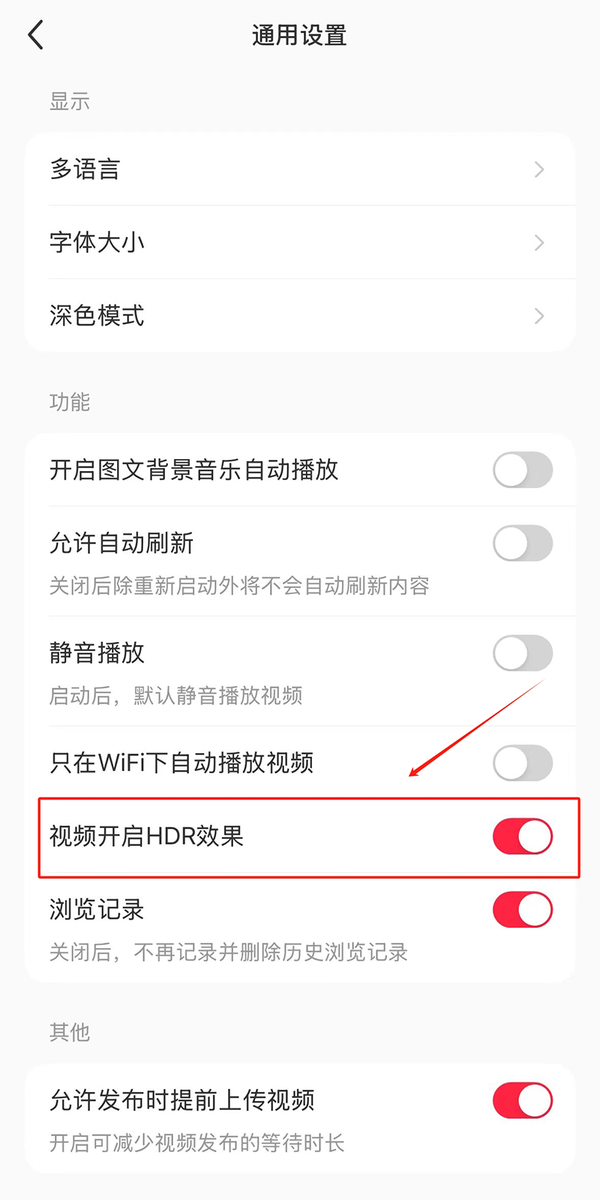Screen dimensions: 600x1200
Task: Enable 开启图文背景音乐自动播放 switch
Action: (x=523, y=470)
